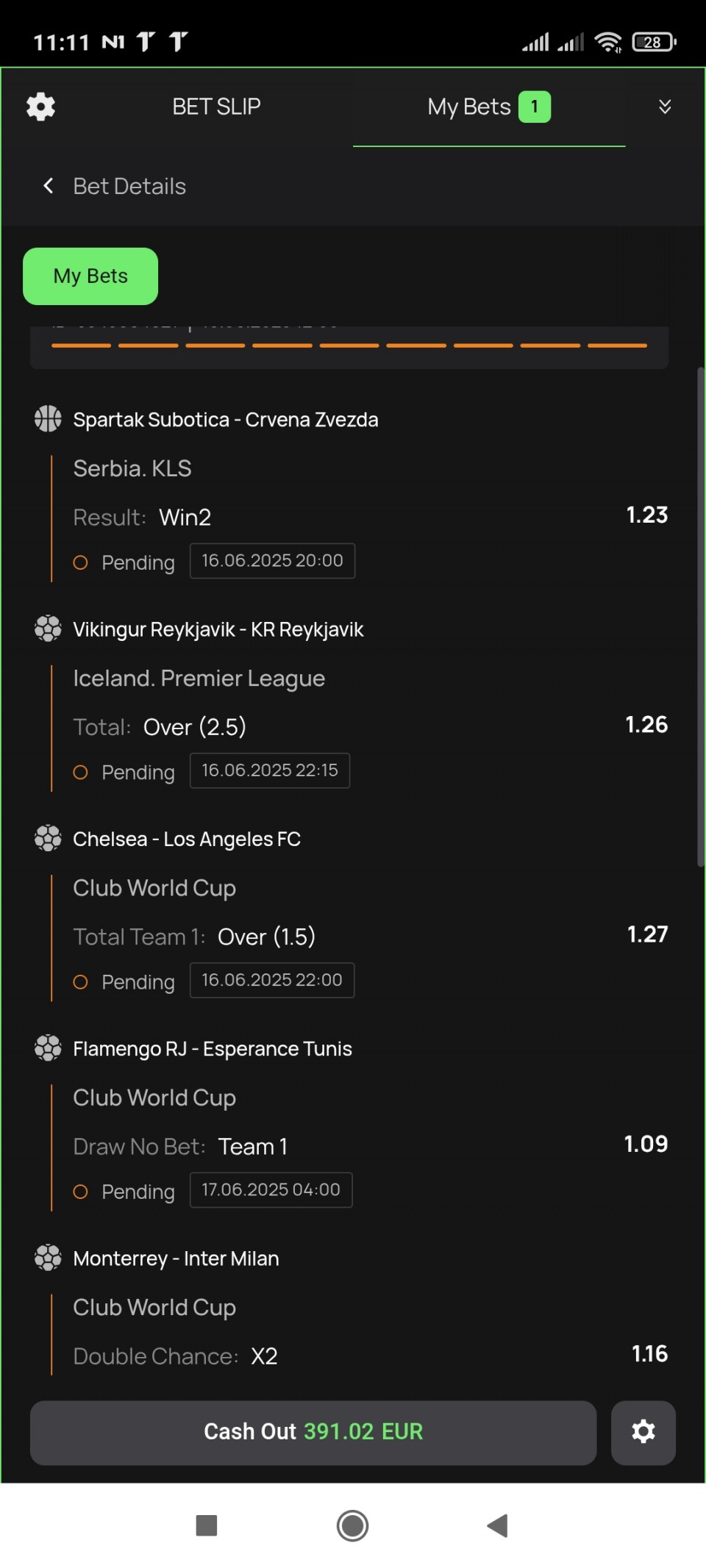
Task: Open the settings gear beside BET SLIP
Action: pos(40,107)
